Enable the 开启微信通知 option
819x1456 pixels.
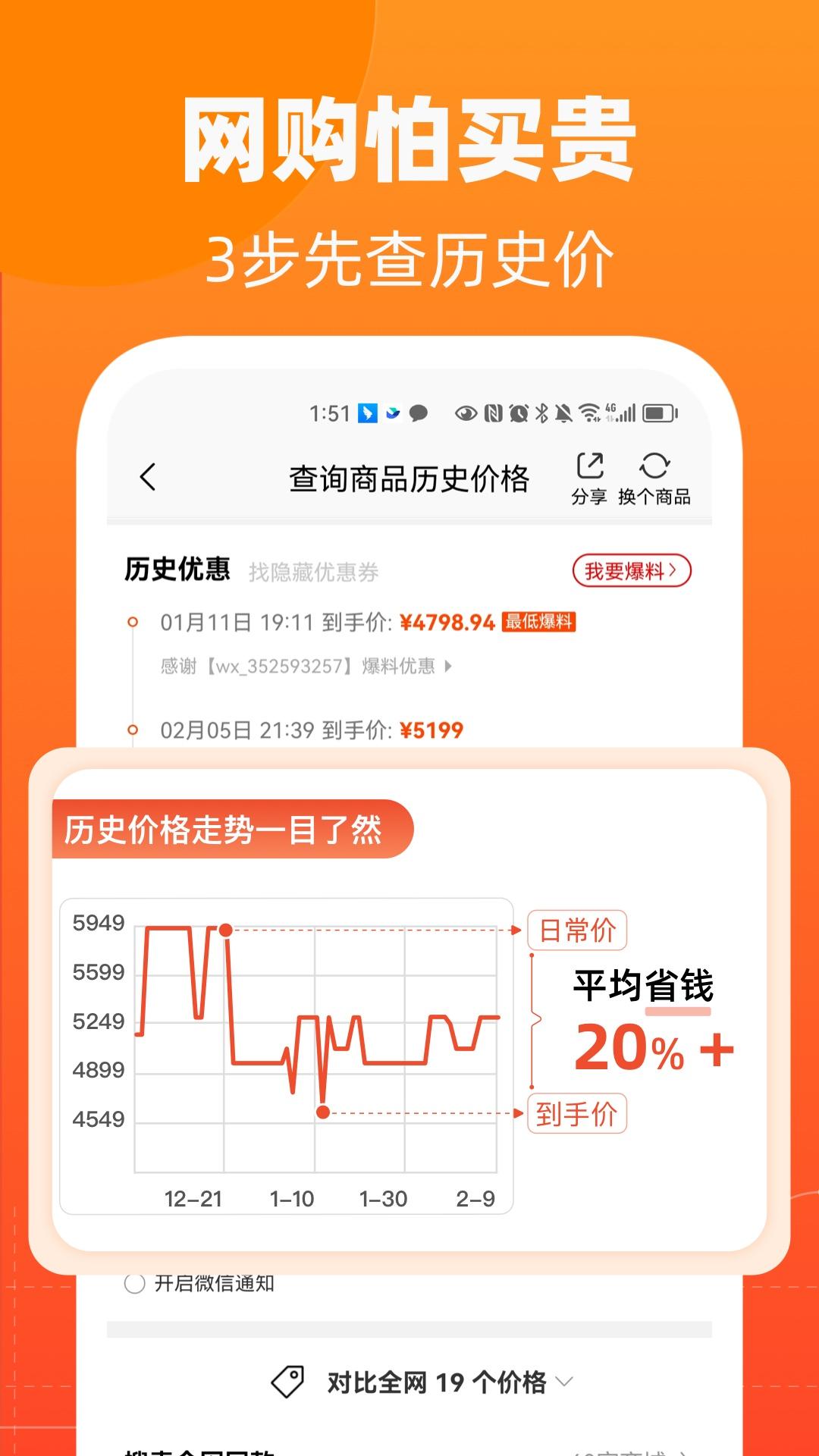136,1283
